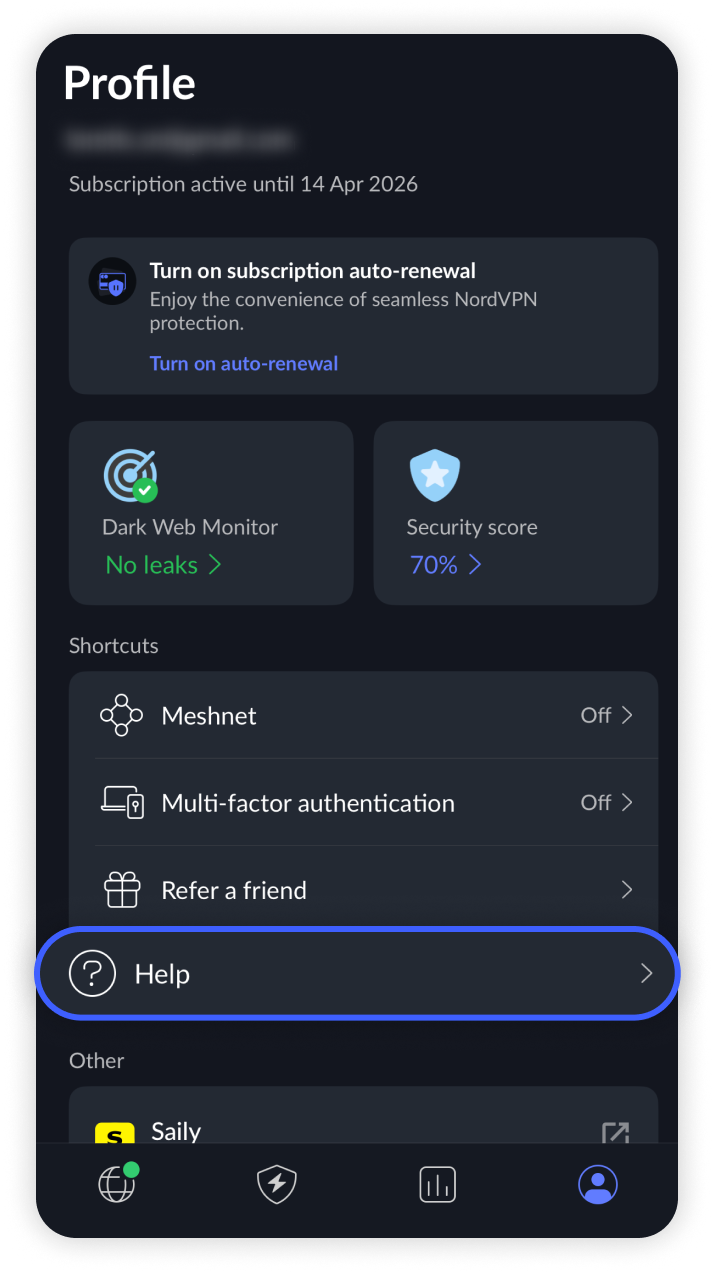
Task: Open the Help section
Action: point(357,974)
